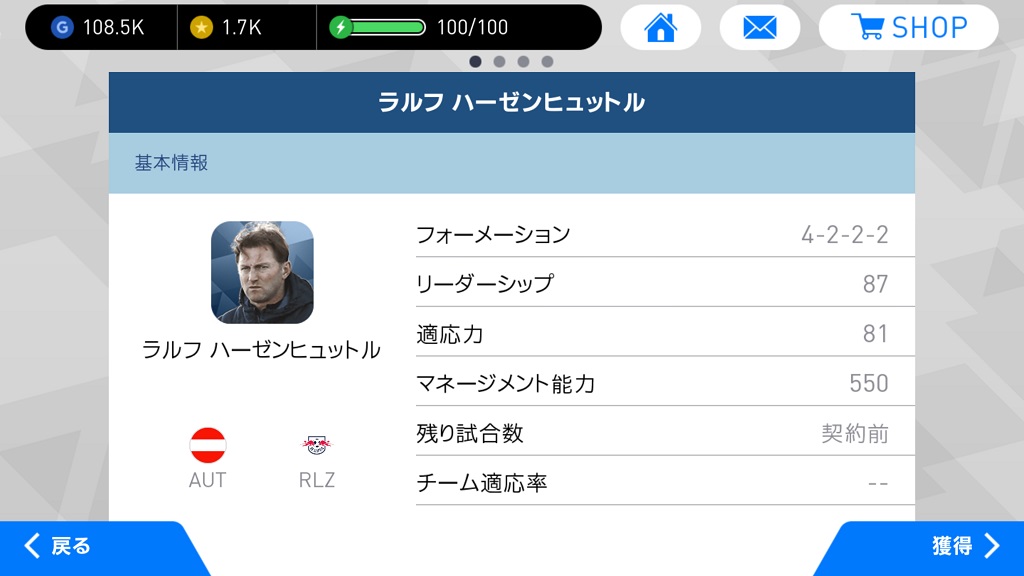The image size is (1024, 576).
Task: Go back with 戻る button
Action: pyautogui.click(x=60, y=546)
